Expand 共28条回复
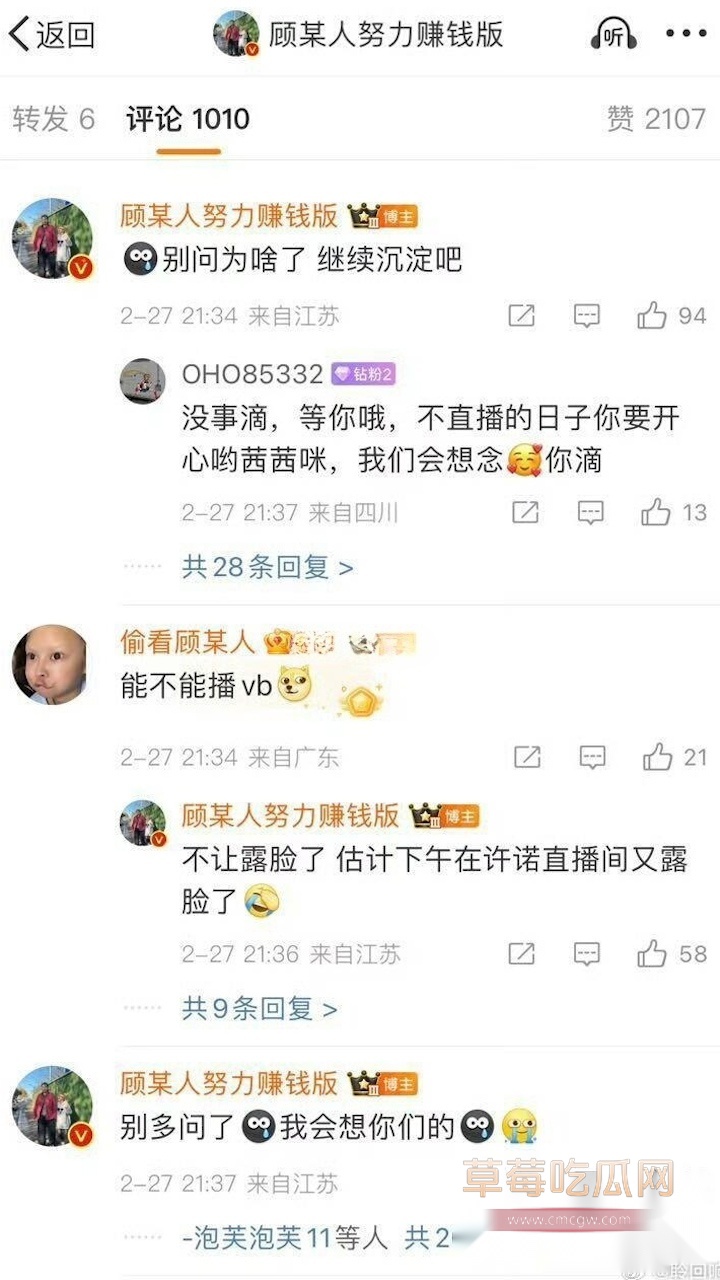 pyautogui.click(x=268, y=568)
